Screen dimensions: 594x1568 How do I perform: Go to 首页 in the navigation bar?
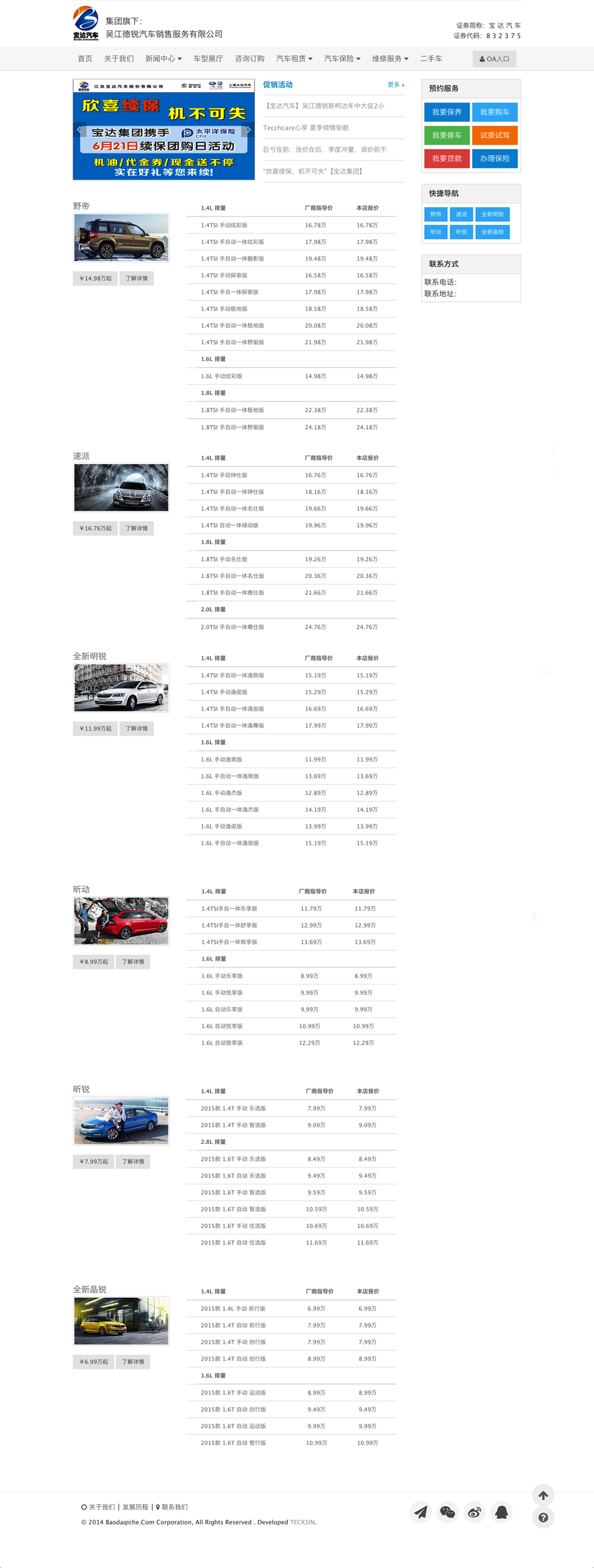(x=85, y=59)
